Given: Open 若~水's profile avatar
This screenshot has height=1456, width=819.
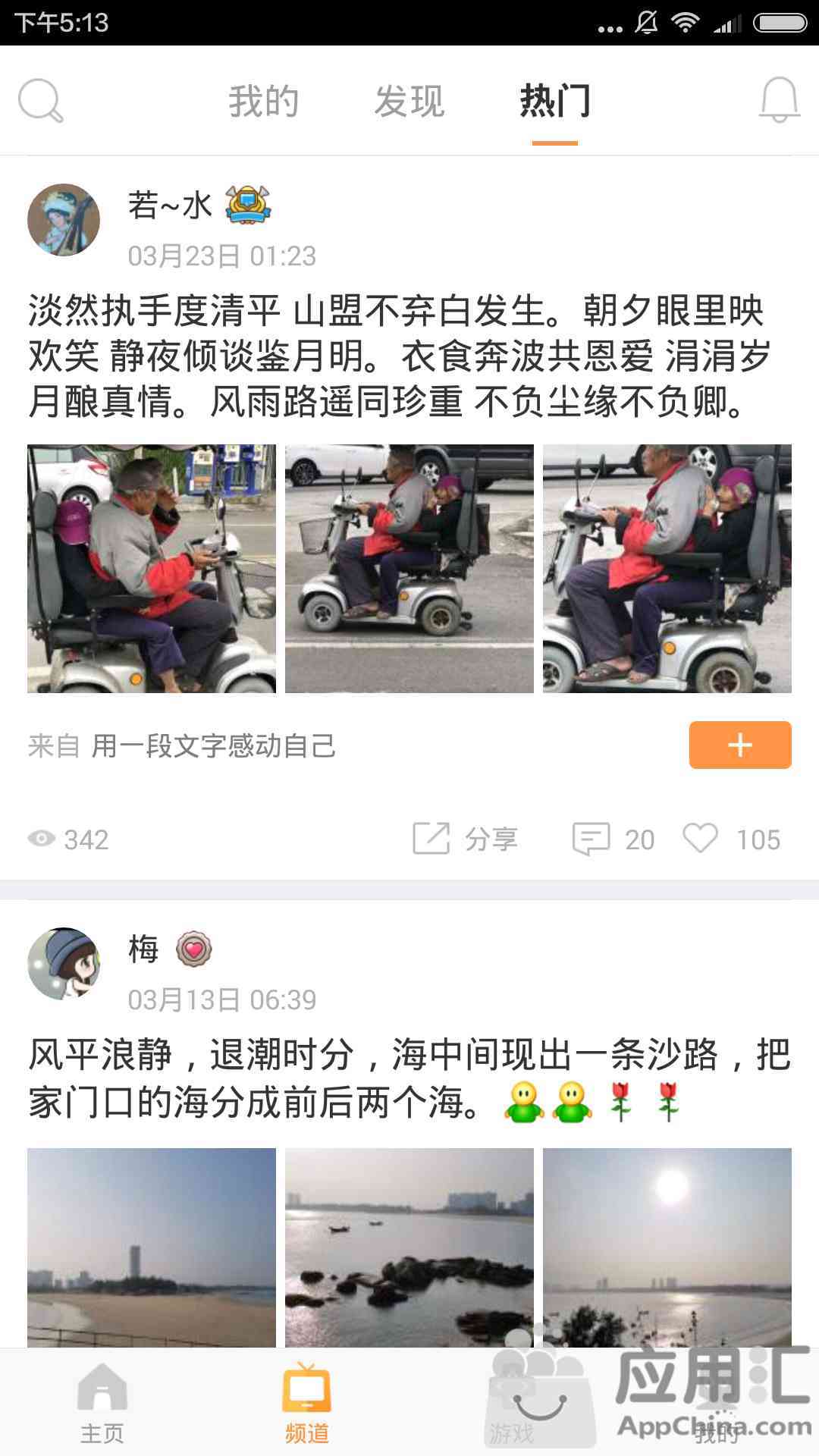Looking at the screenshot, I should click(64, 220).
